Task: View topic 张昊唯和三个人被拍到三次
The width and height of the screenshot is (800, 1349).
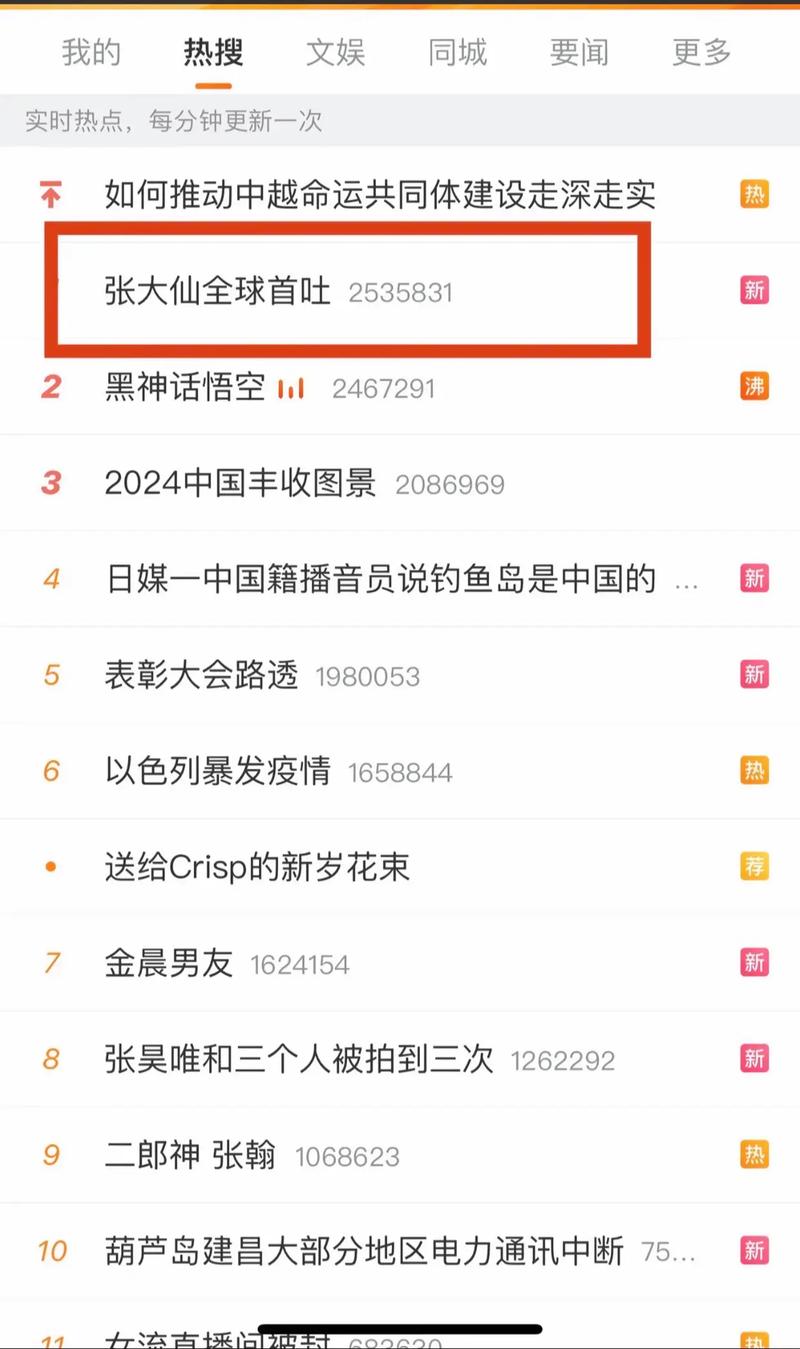Action: click(x=299, y=1059)
